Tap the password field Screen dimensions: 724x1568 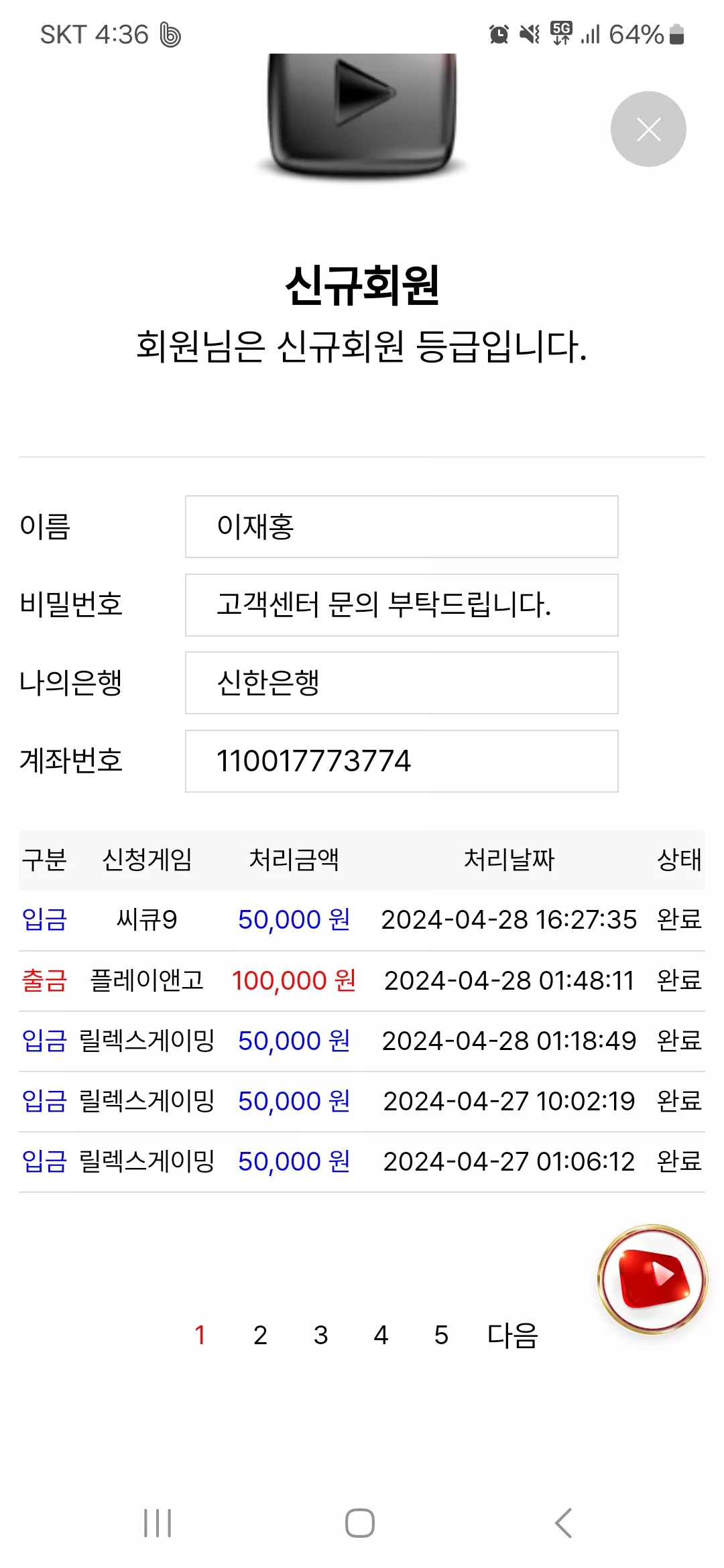tap(402, 605)
